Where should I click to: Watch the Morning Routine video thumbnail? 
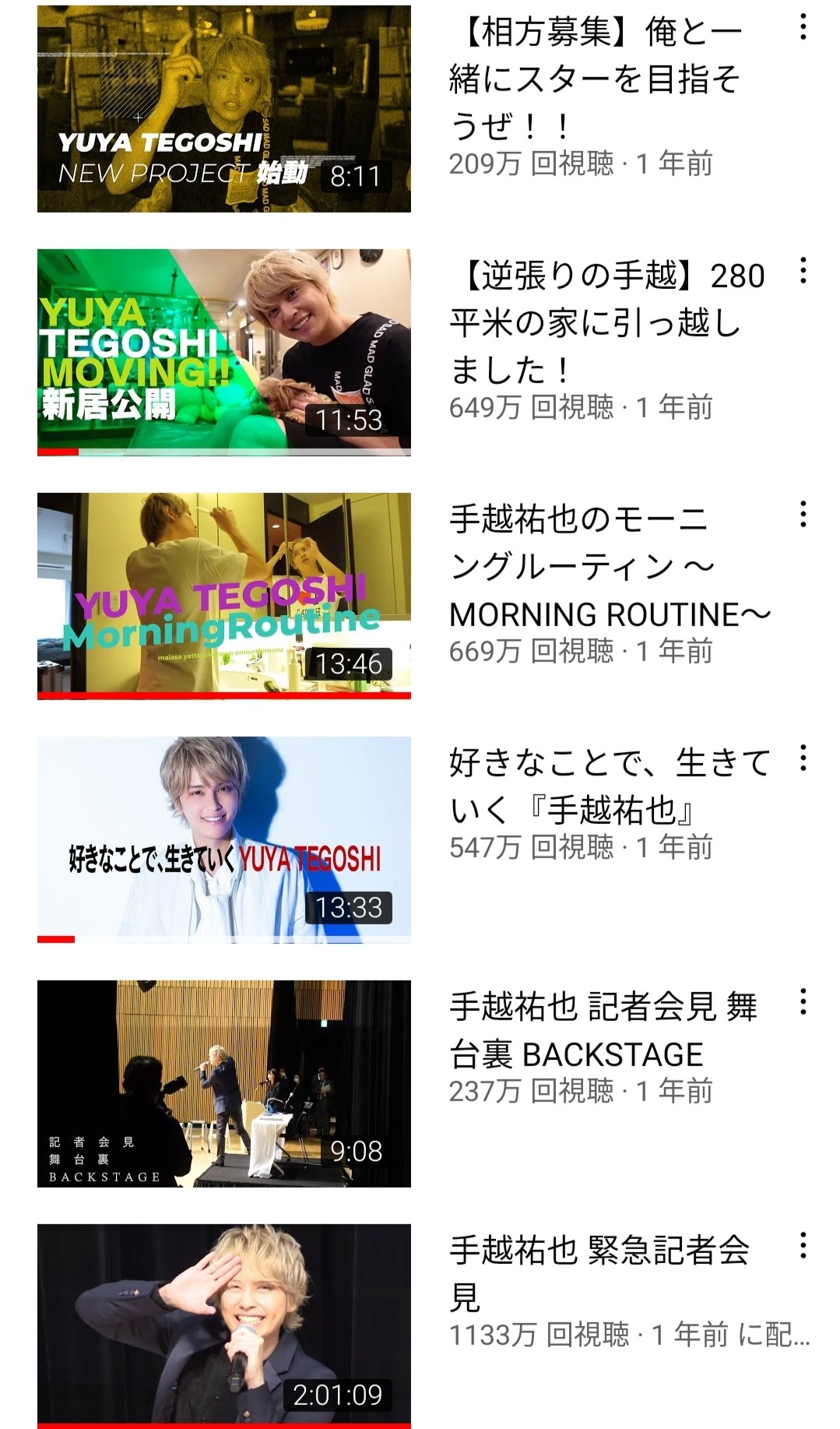tap(223, 596)
